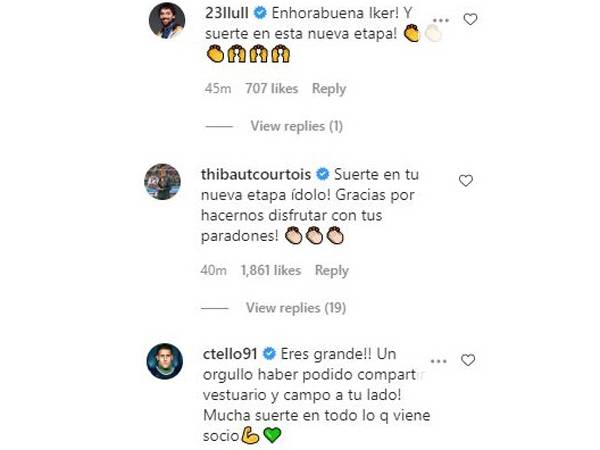View the 1 reply under 23llull's comment

pos(296,126)
